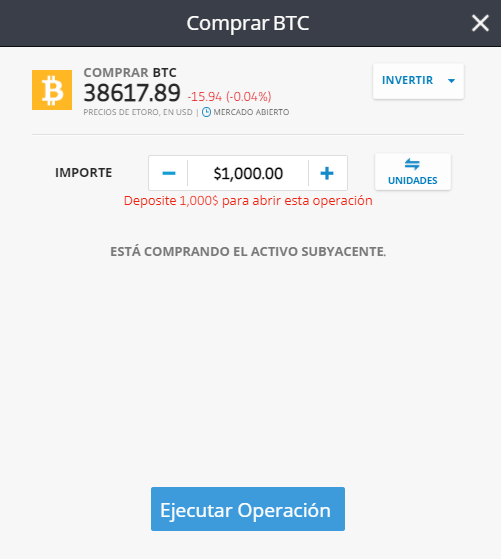Switch the amount to UNIDADES
The height and width of the screenshot is (559, 501).
[x=413, y=172]
